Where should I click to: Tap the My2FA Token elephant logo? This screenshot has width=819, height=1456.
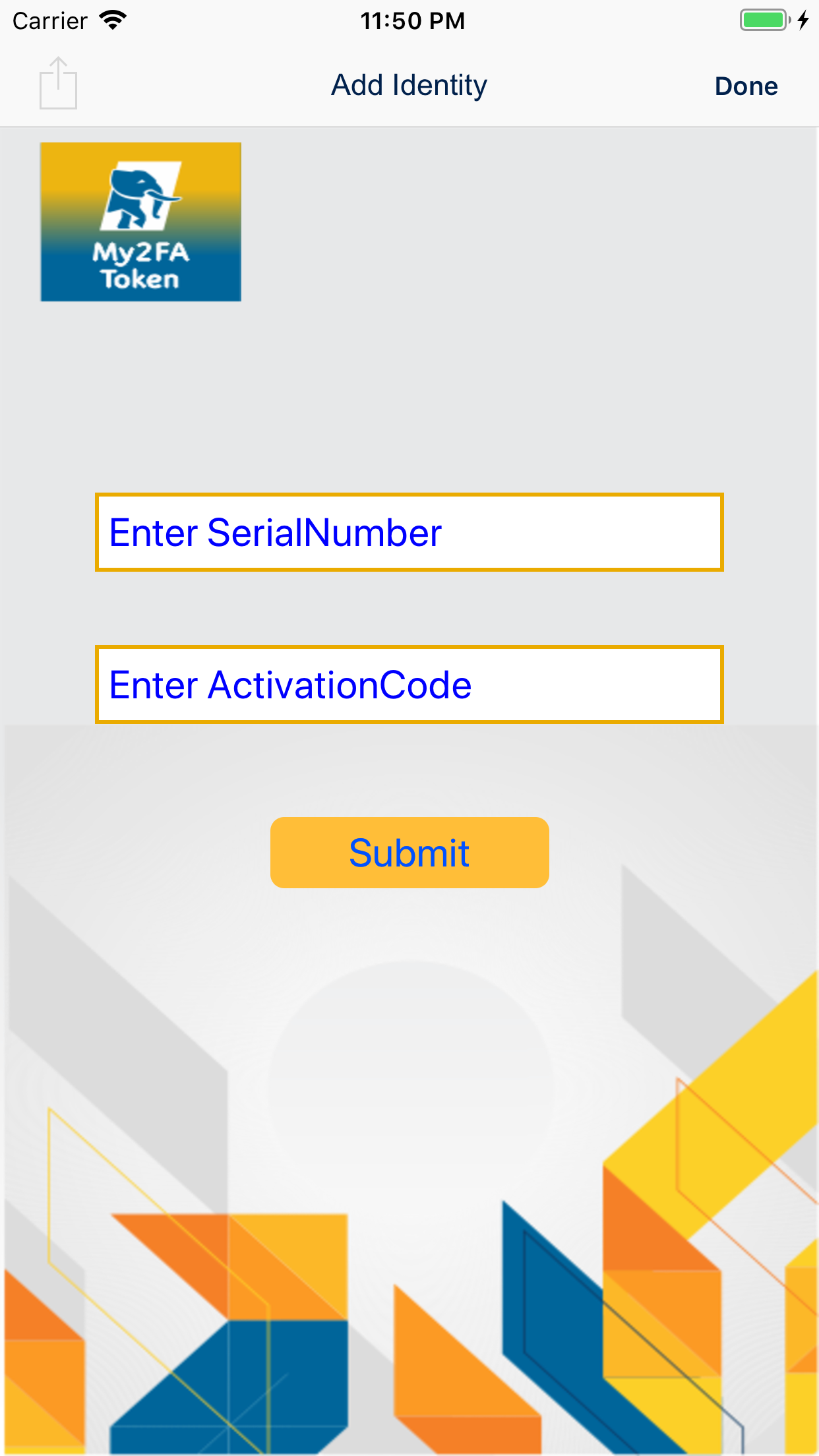[x=140, y=222]
